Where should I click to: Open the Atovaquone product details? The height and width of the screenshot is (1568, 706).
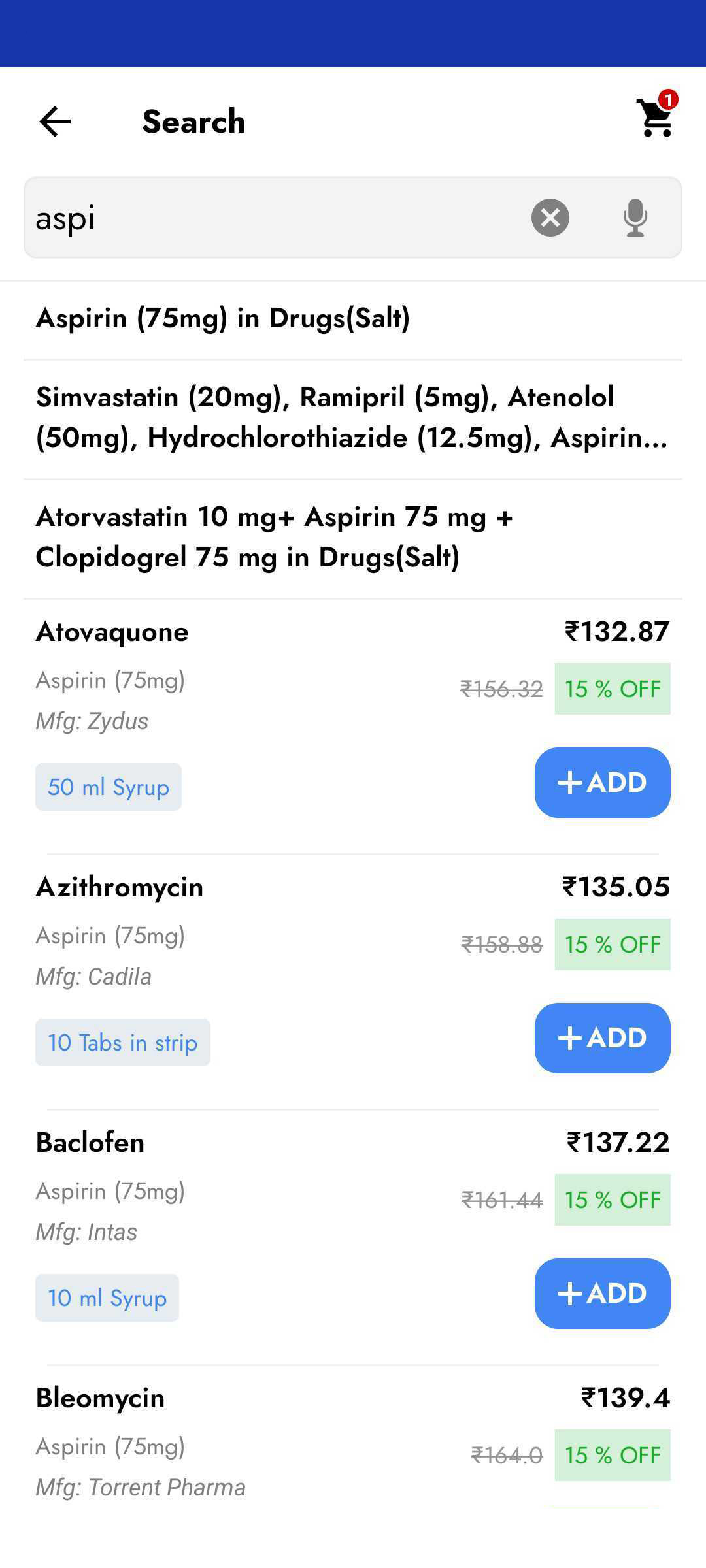coord(112,632)
